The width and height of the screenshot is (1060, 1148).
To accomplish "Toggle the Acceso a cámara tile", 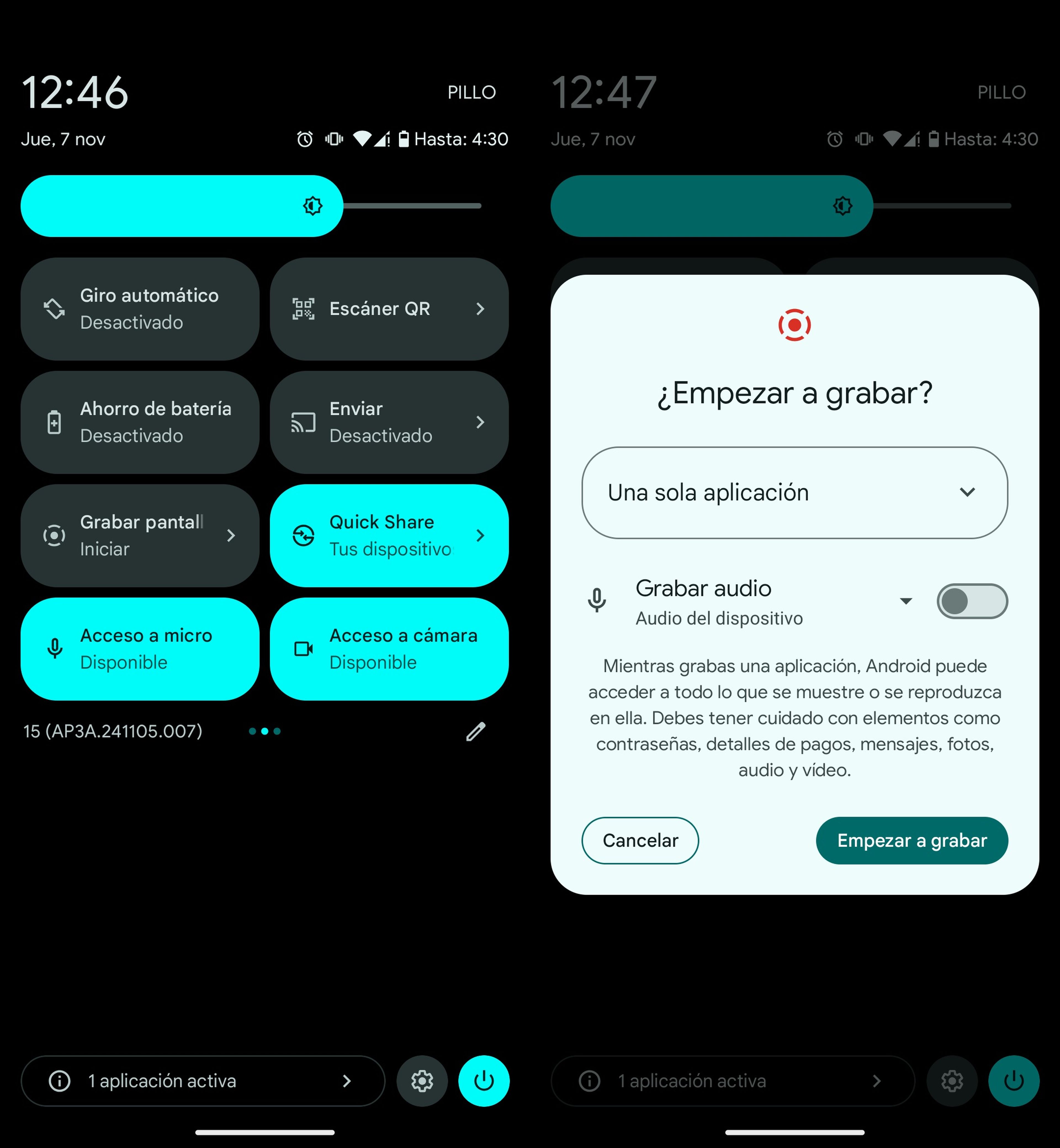I will 388,649.
